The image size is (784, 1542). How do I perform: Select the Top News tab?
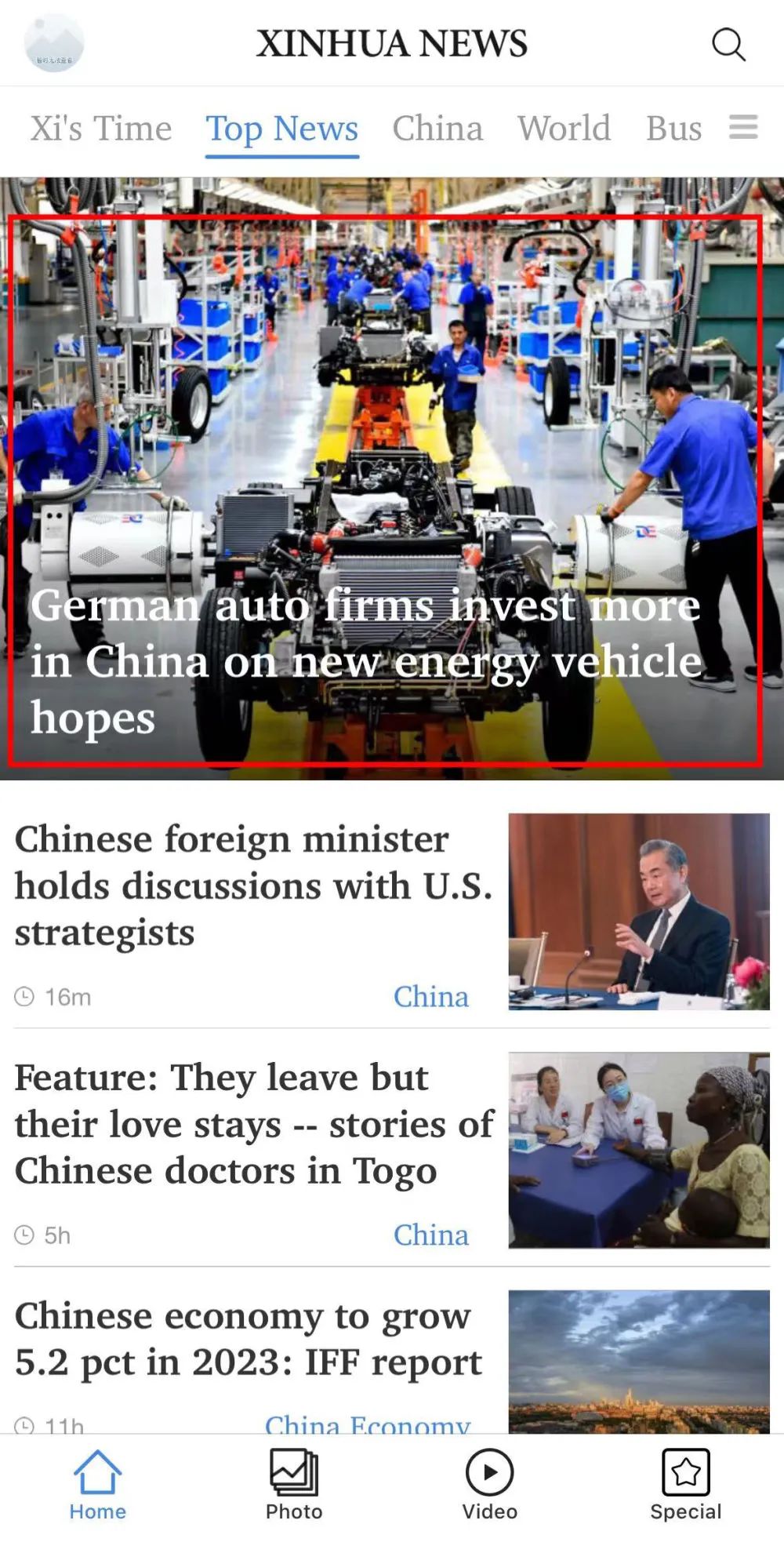point(282,129)
